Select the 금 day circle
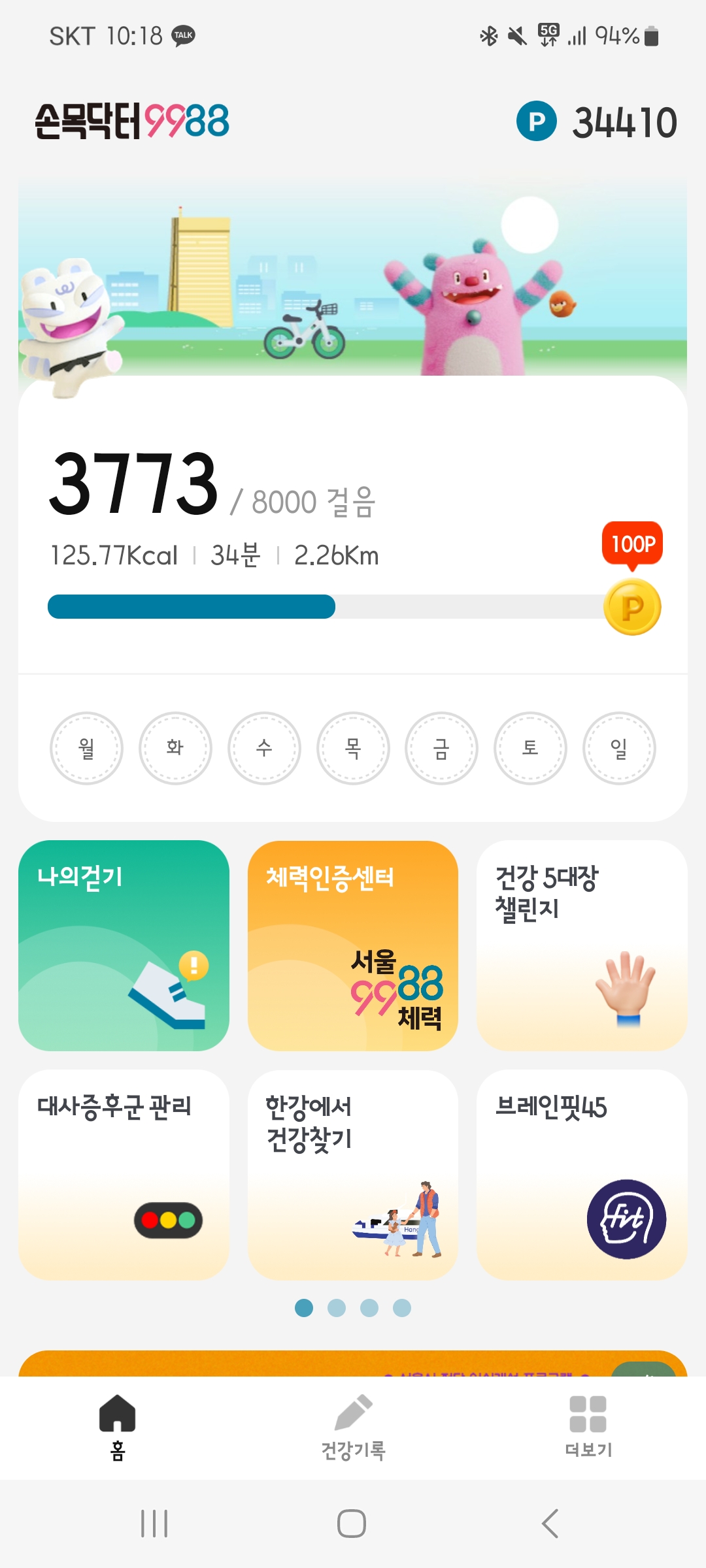Viewport: 706px width, 1568px height. tap(441, 748)
